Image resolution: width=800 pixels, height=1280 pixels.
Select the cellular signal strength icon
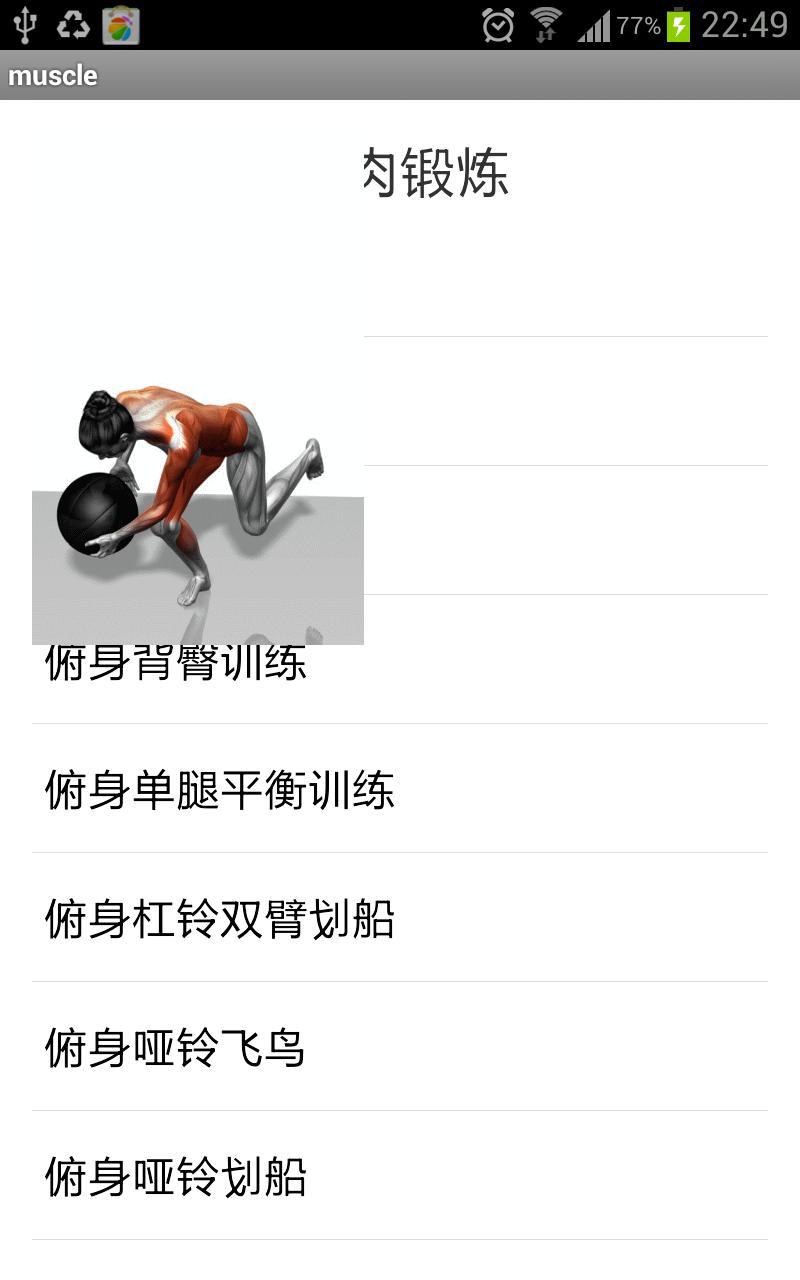click(x=594, y=23)
